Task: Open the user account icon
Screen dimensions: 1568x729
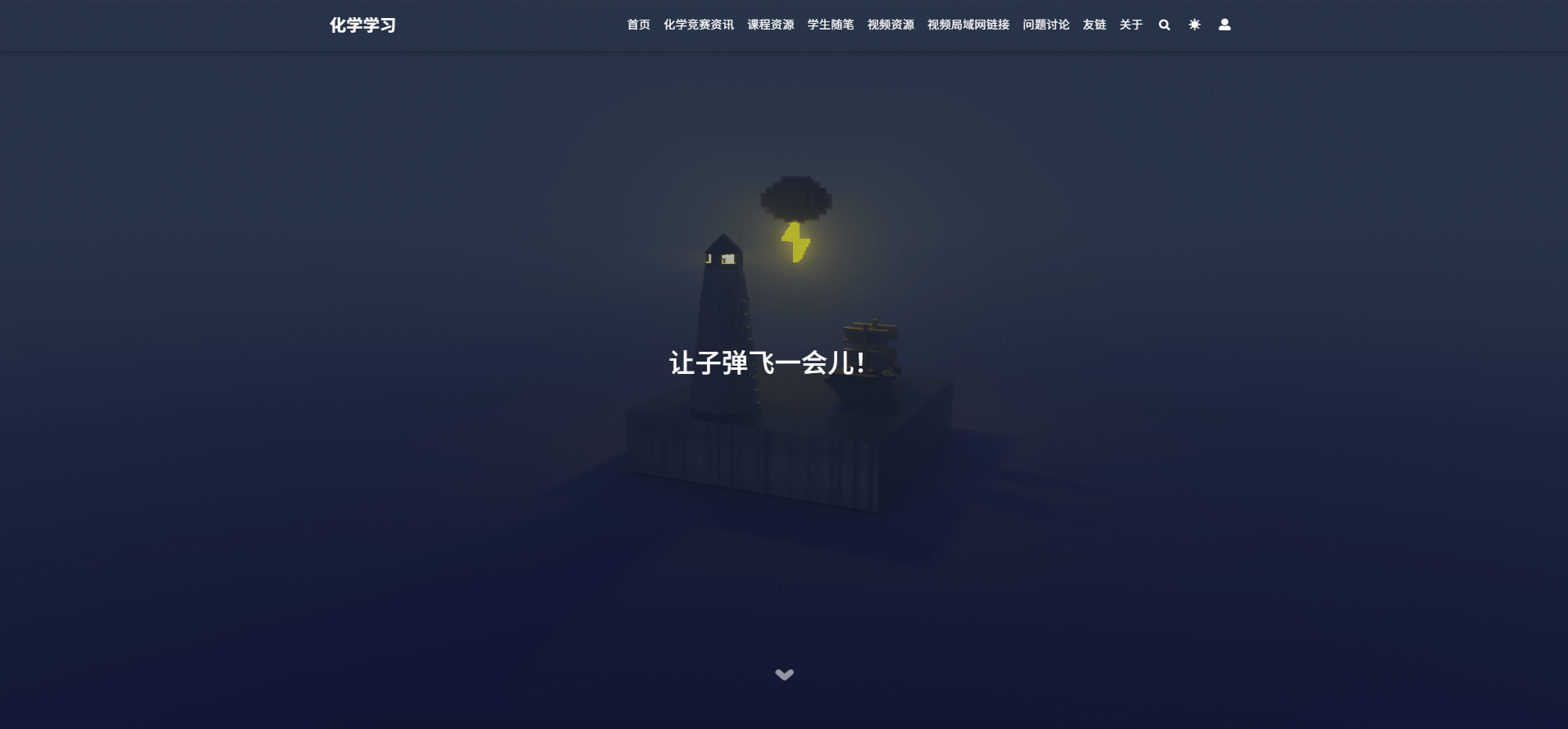Action: 1224,25
